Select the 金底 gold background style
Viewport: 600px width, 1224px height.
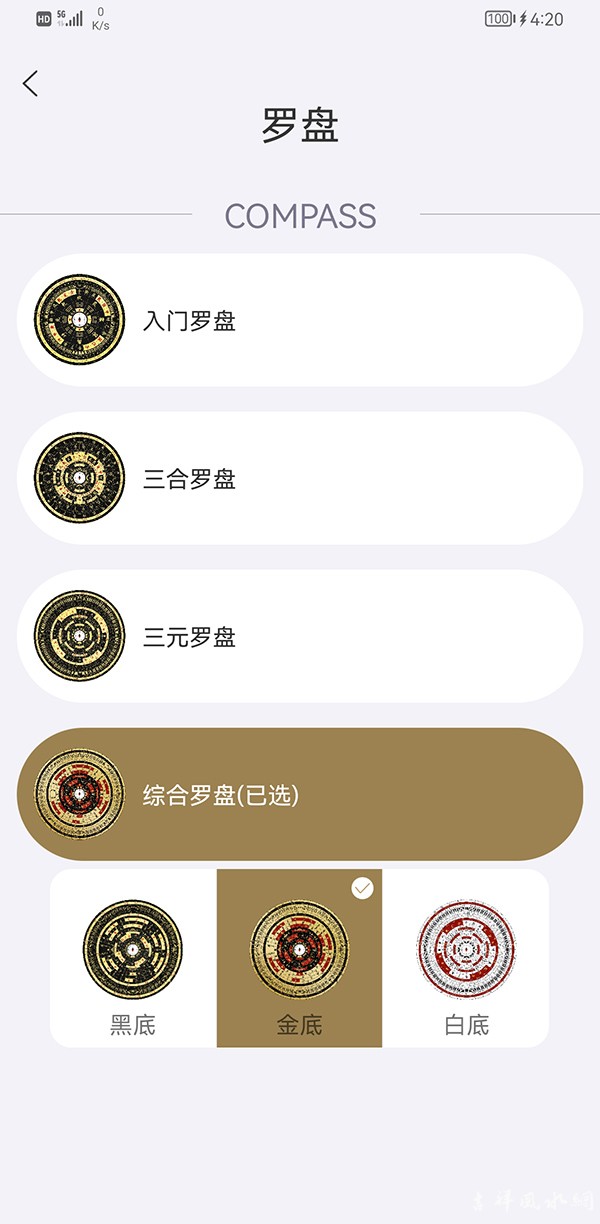click(299, 958)
